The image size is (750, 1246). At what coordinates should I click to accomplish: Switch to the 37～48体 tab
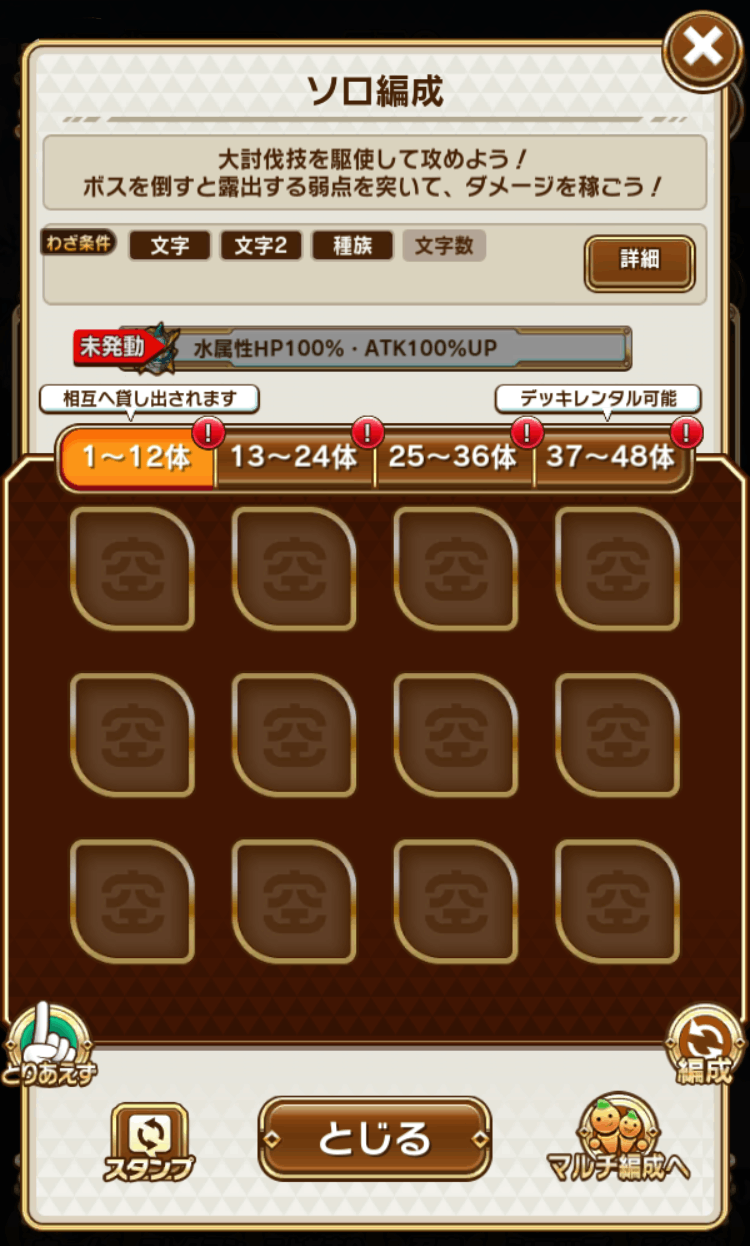(x=611, y=459)
